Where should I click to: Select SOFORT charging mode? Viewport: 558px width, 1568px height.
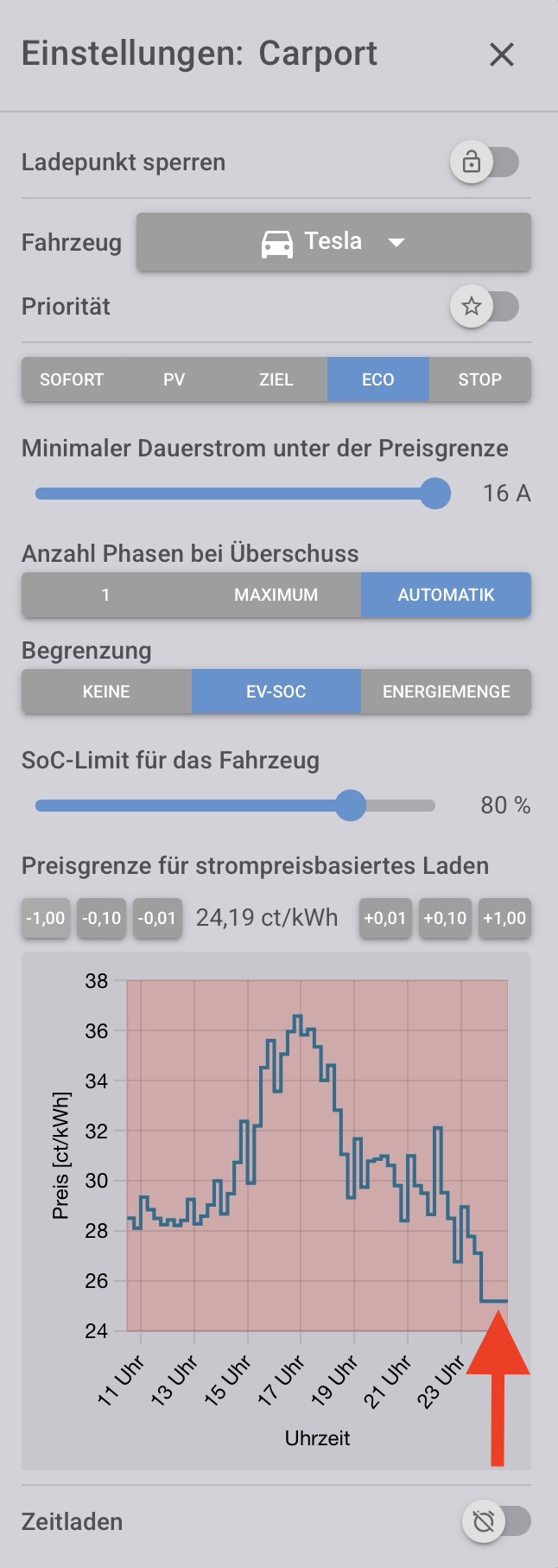coord(72,379)
